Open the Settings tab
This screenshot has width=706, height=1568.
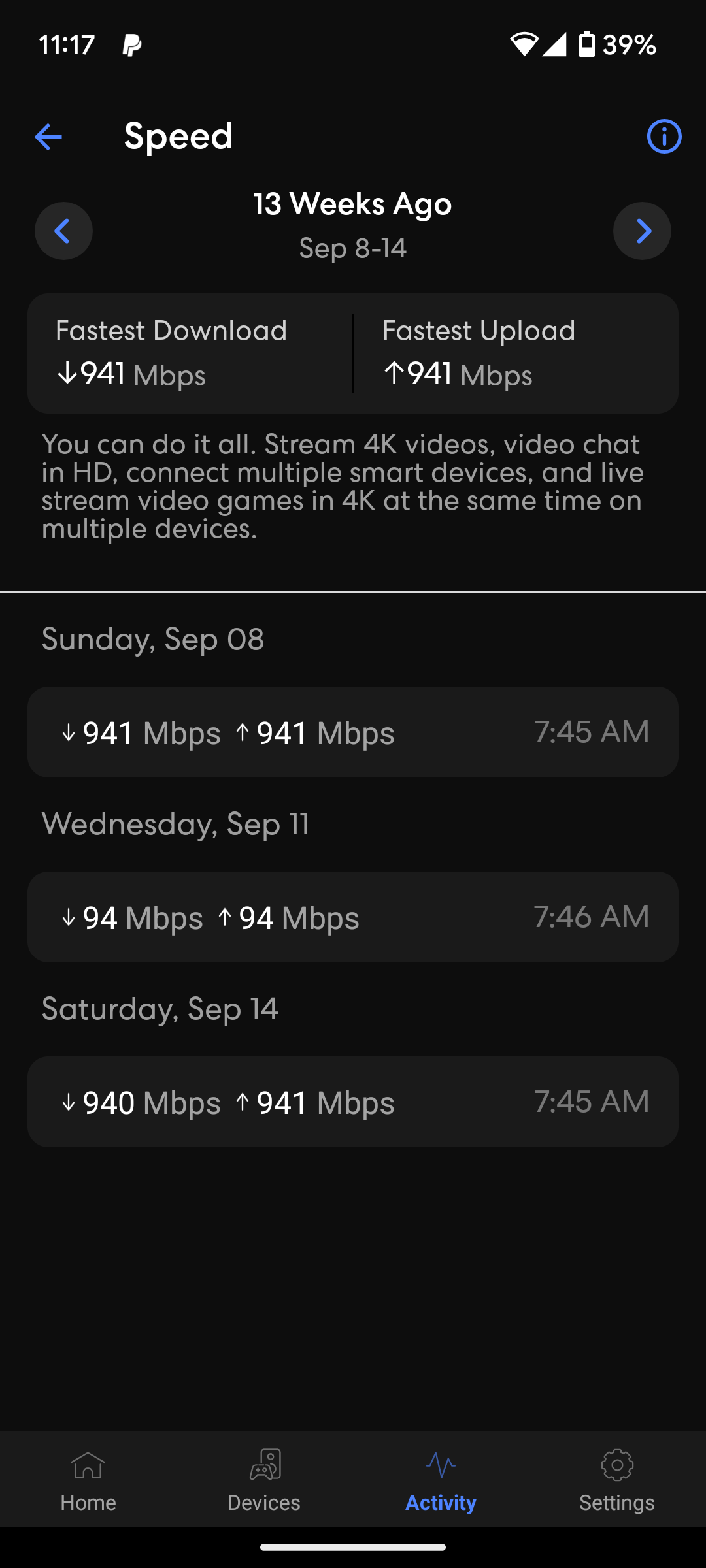tap(617, 1480)
